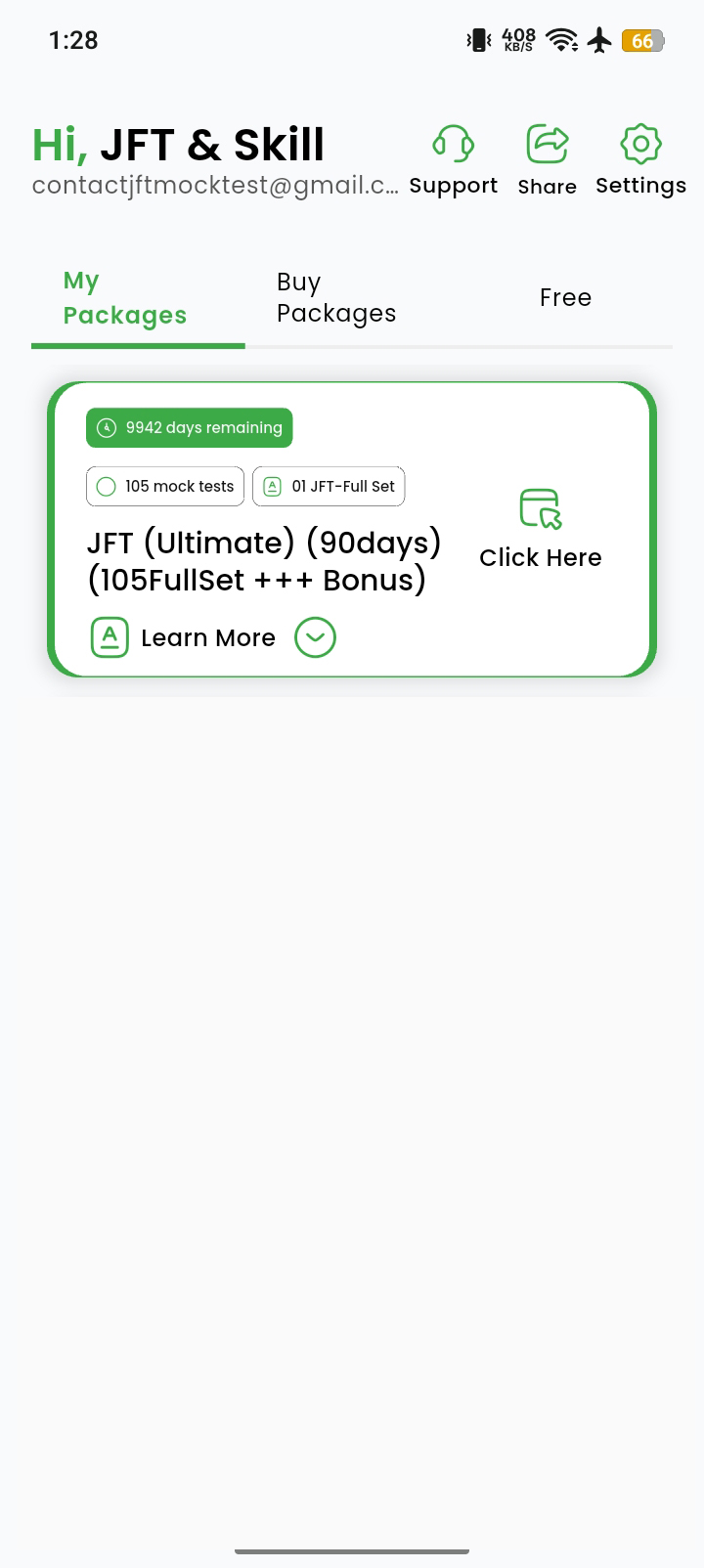This screenshot has height=1568, width=704.
Task: Switch to the Free tab
Action: [565, 297]
